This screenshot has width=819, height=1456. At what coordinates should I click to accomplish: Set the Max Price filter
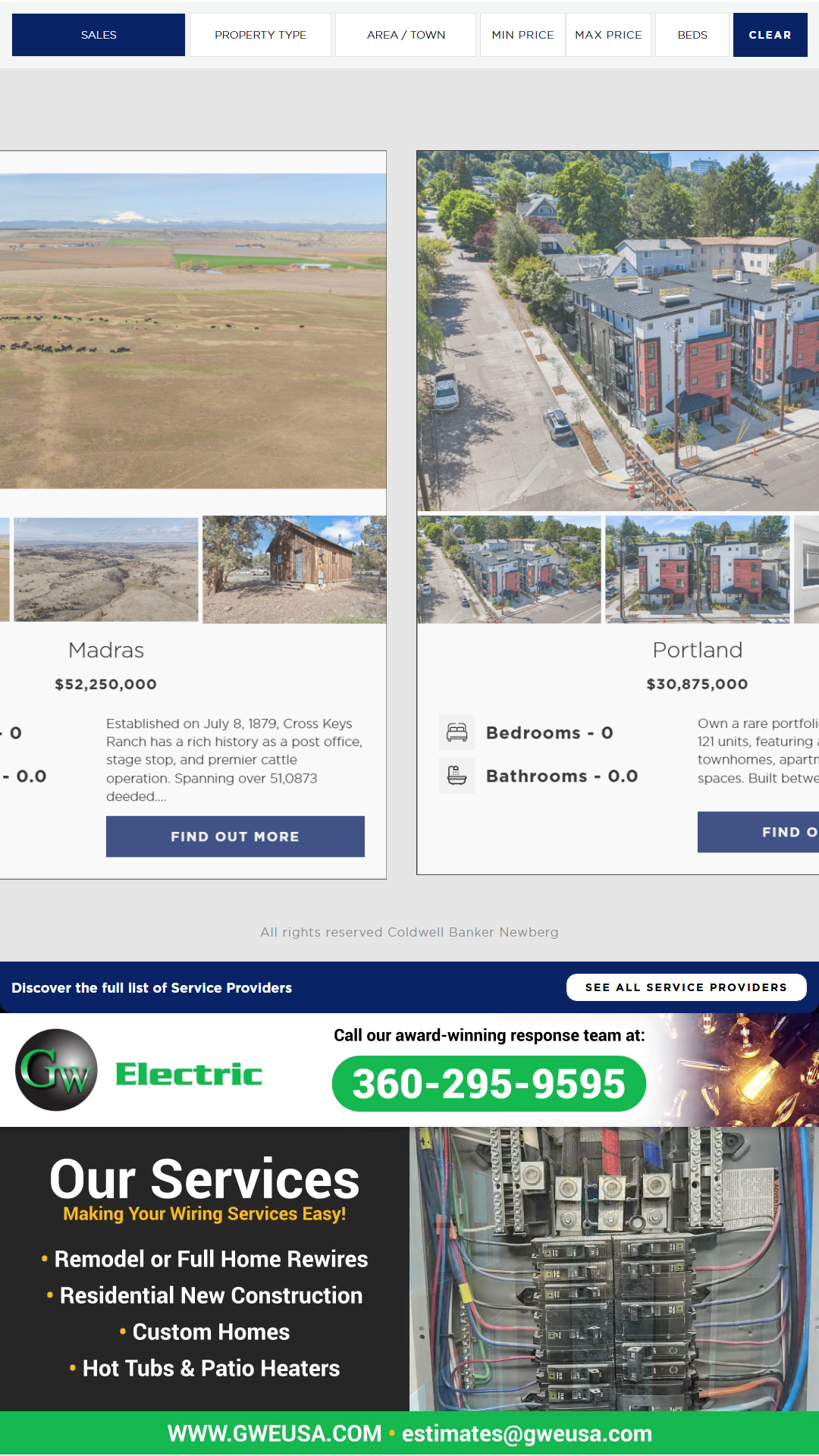608,35
